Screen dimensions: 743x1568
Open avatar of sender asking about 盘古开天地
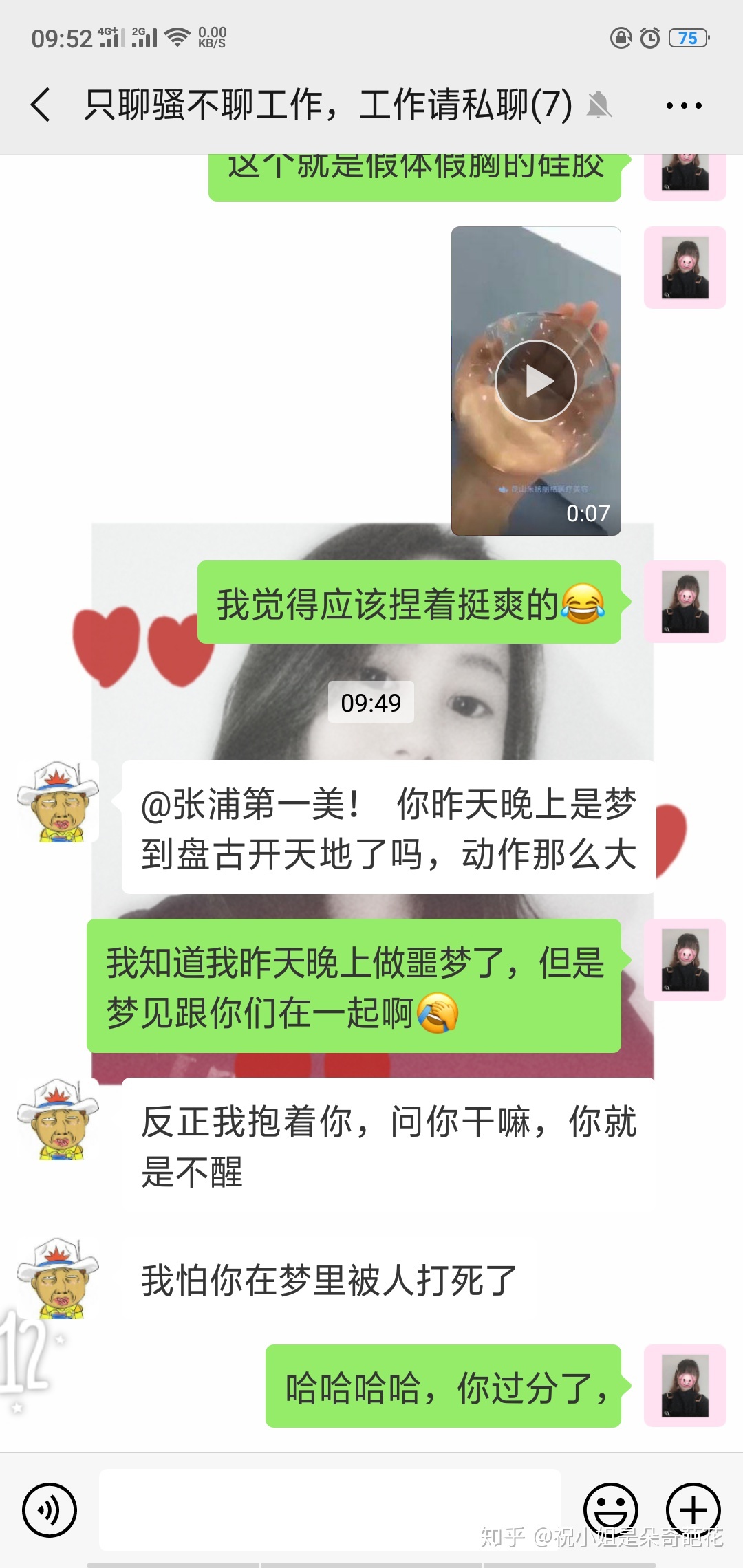[58, 802]
